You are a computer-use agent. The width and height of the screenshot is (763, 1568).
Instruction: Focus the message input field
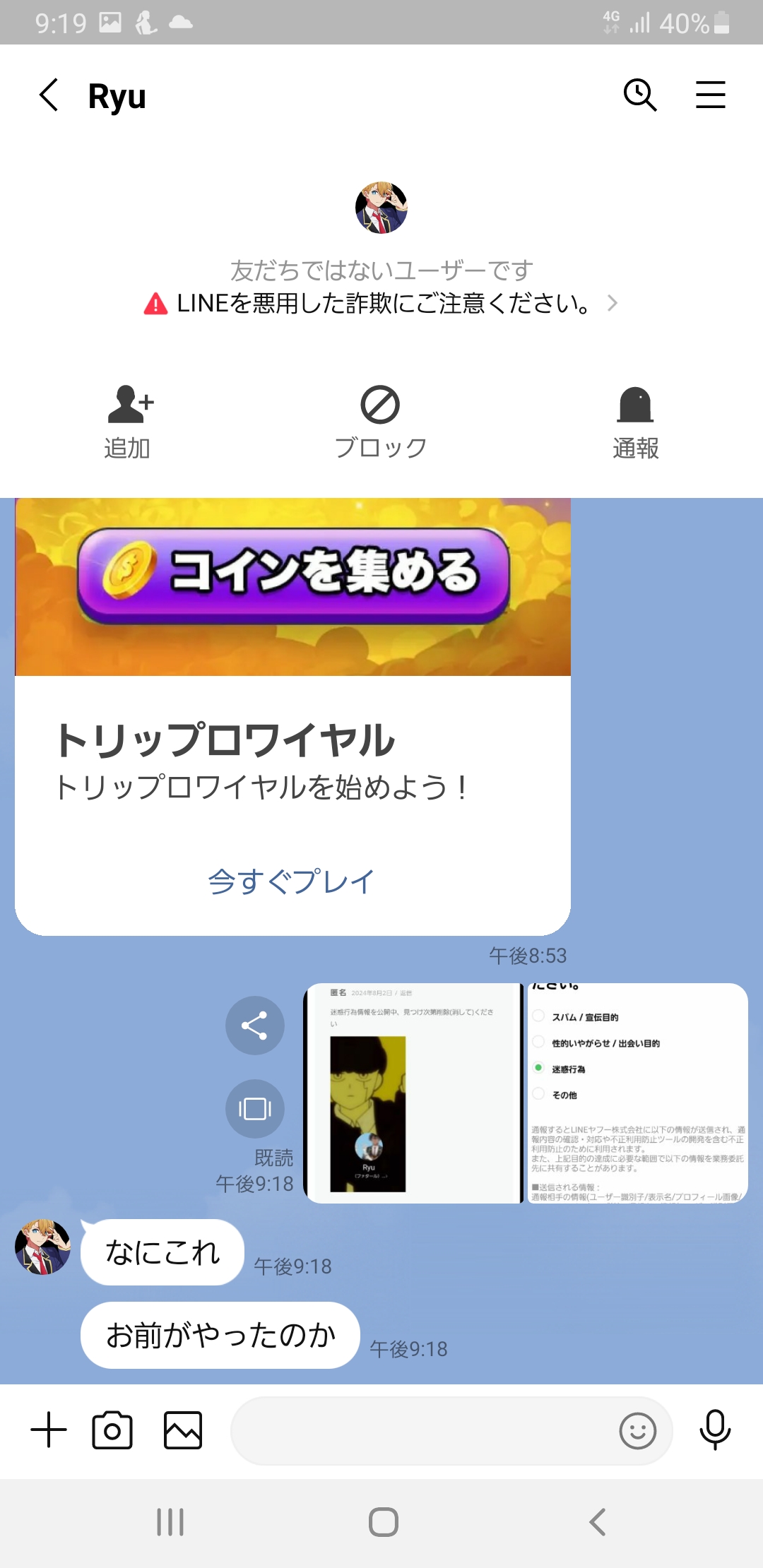point(424,1430)
